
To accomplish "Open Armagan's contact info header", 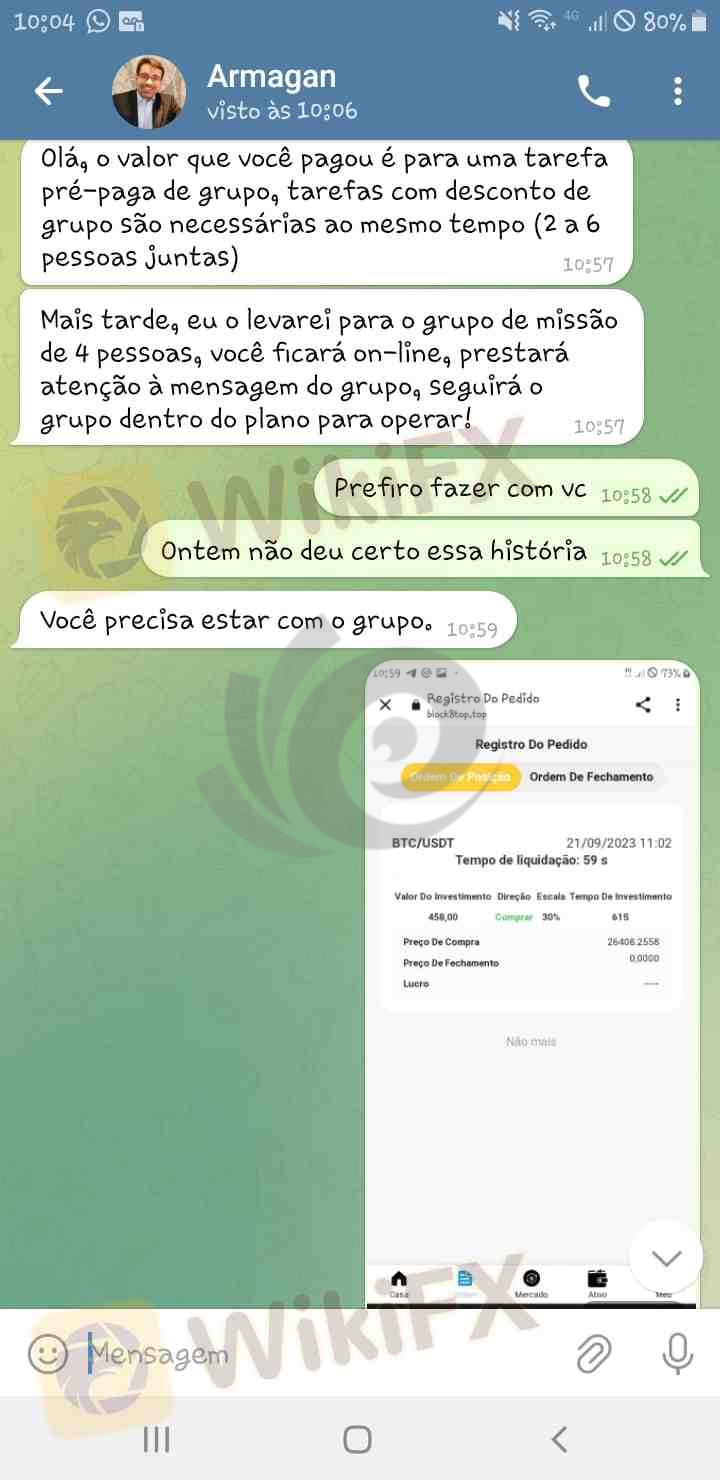I will click(282, 92).
